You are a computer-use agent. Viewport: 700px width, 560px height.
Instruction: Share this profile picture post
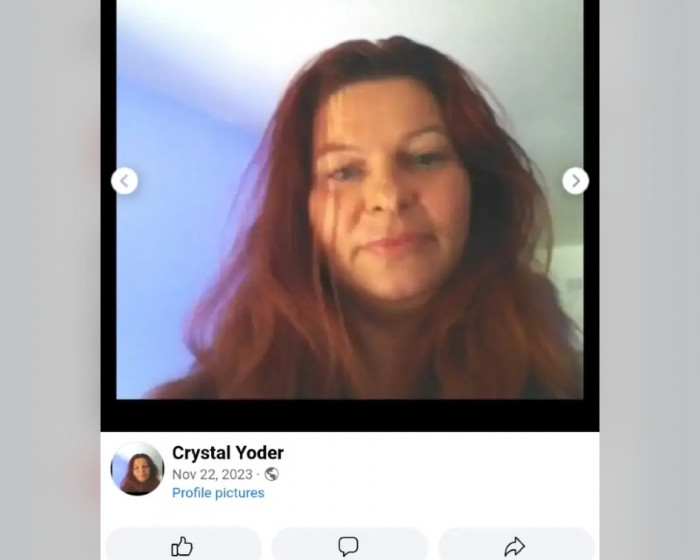(514, 545)
